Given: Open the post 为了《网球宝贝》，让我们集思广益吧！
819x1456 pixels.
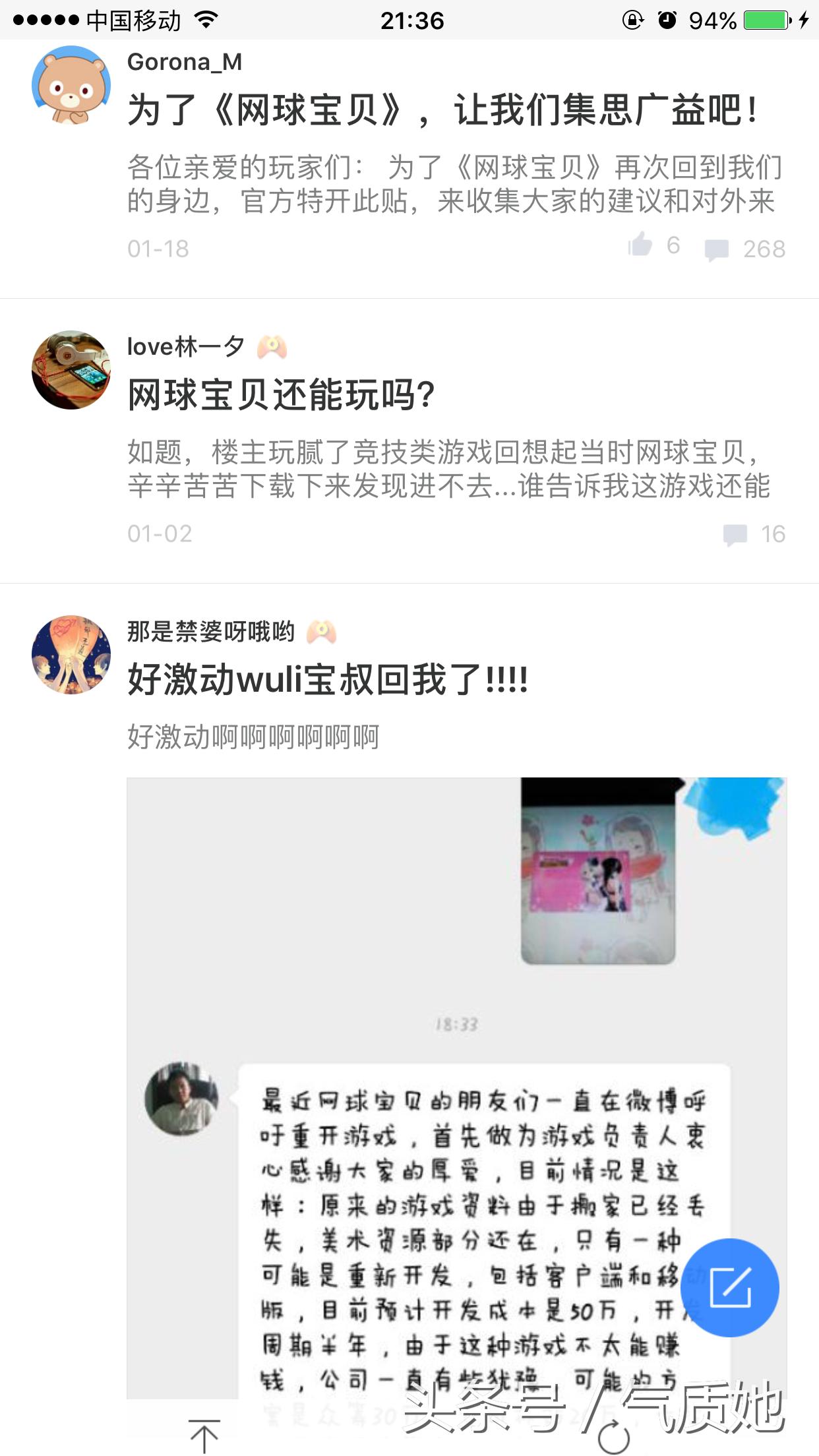Looking at the screenshot, I should [x=442, y=110].
